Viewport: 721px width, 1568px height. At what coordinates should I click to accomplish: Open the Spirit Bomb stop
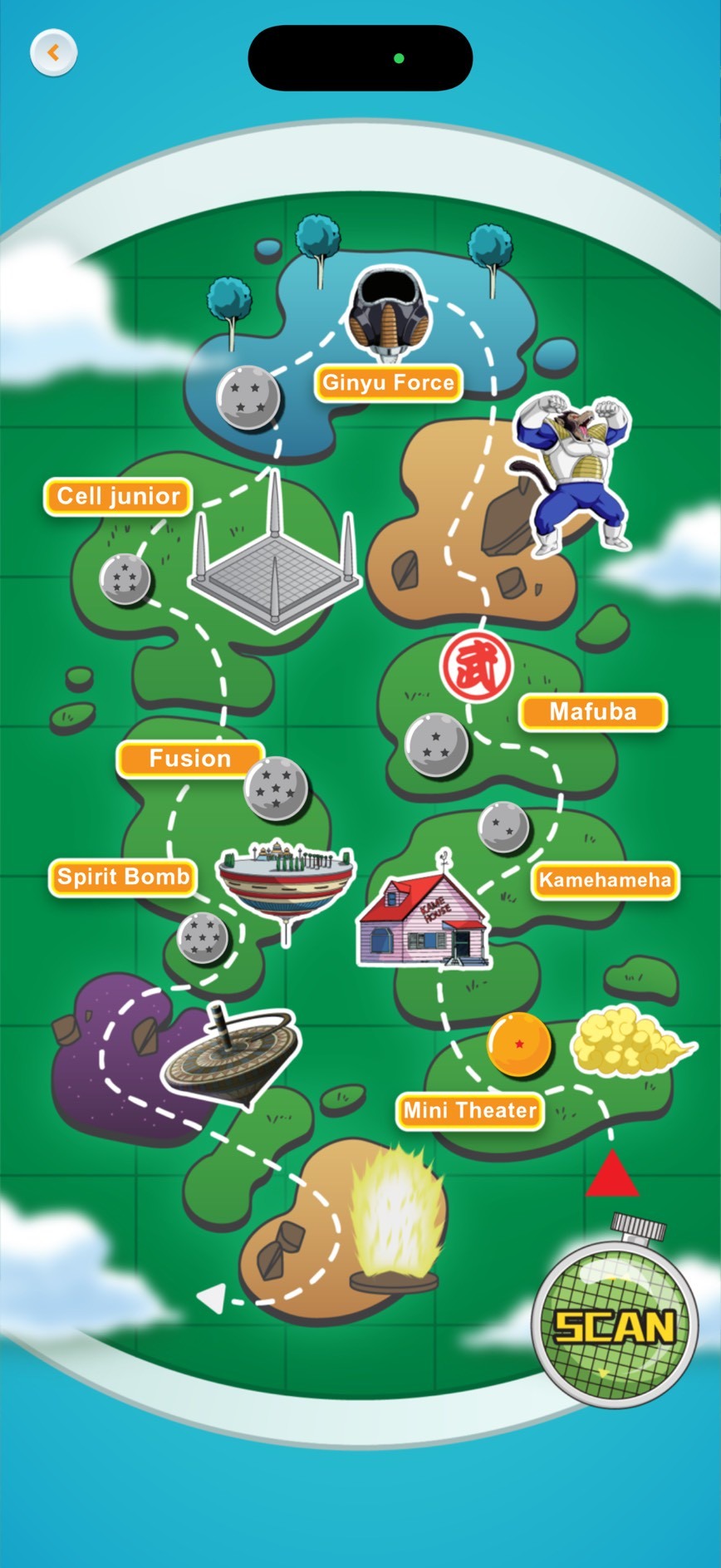click(123, 877)
